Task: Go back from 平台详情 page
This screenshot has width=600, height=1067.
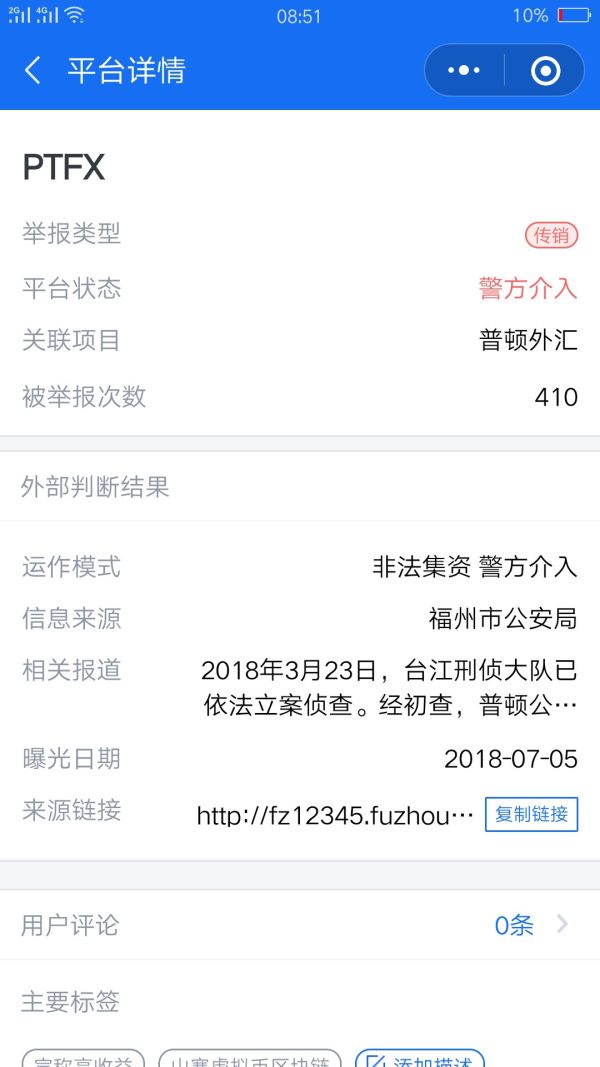Action: pyautogui.click(x=33, y=71)
